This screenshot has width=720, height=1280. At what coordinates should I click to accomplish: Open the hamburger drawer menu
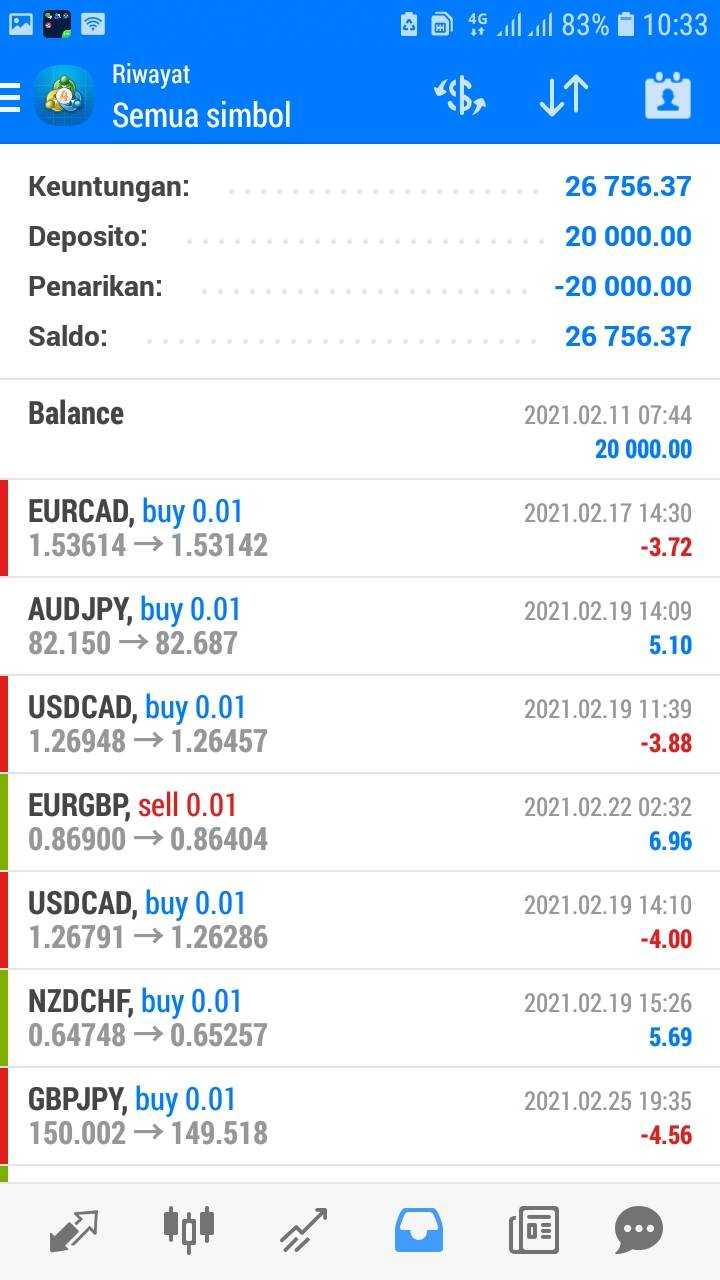point(10,97)
